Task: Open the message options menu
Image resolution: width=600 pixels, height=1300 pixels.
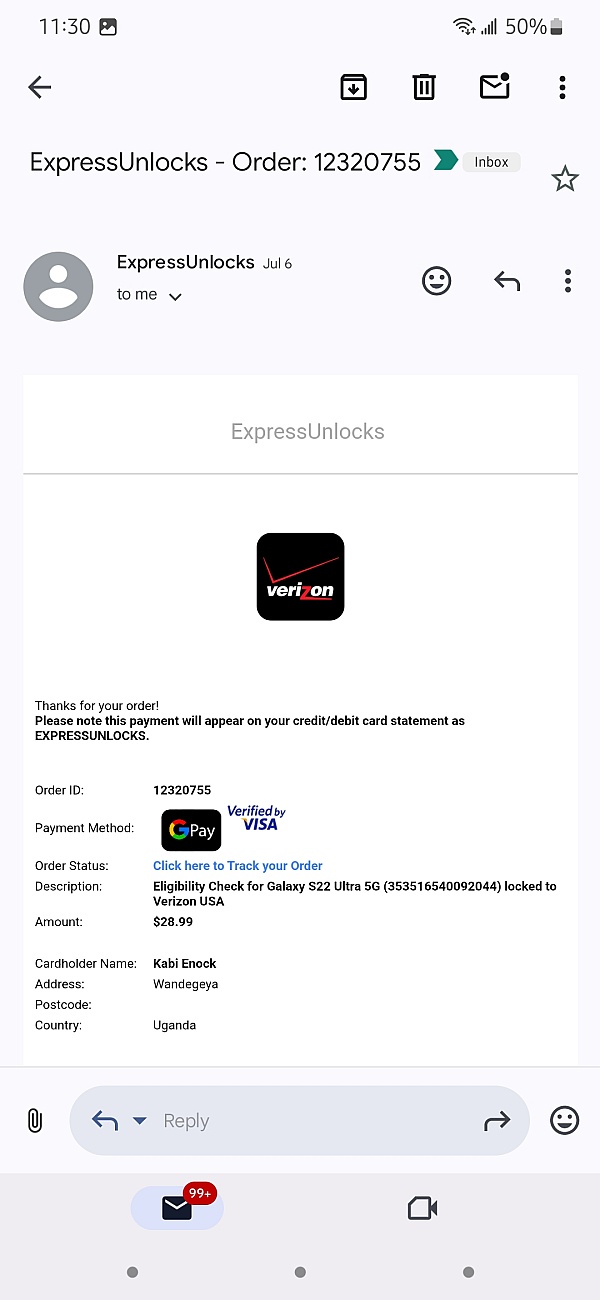Action: (567, 281)
